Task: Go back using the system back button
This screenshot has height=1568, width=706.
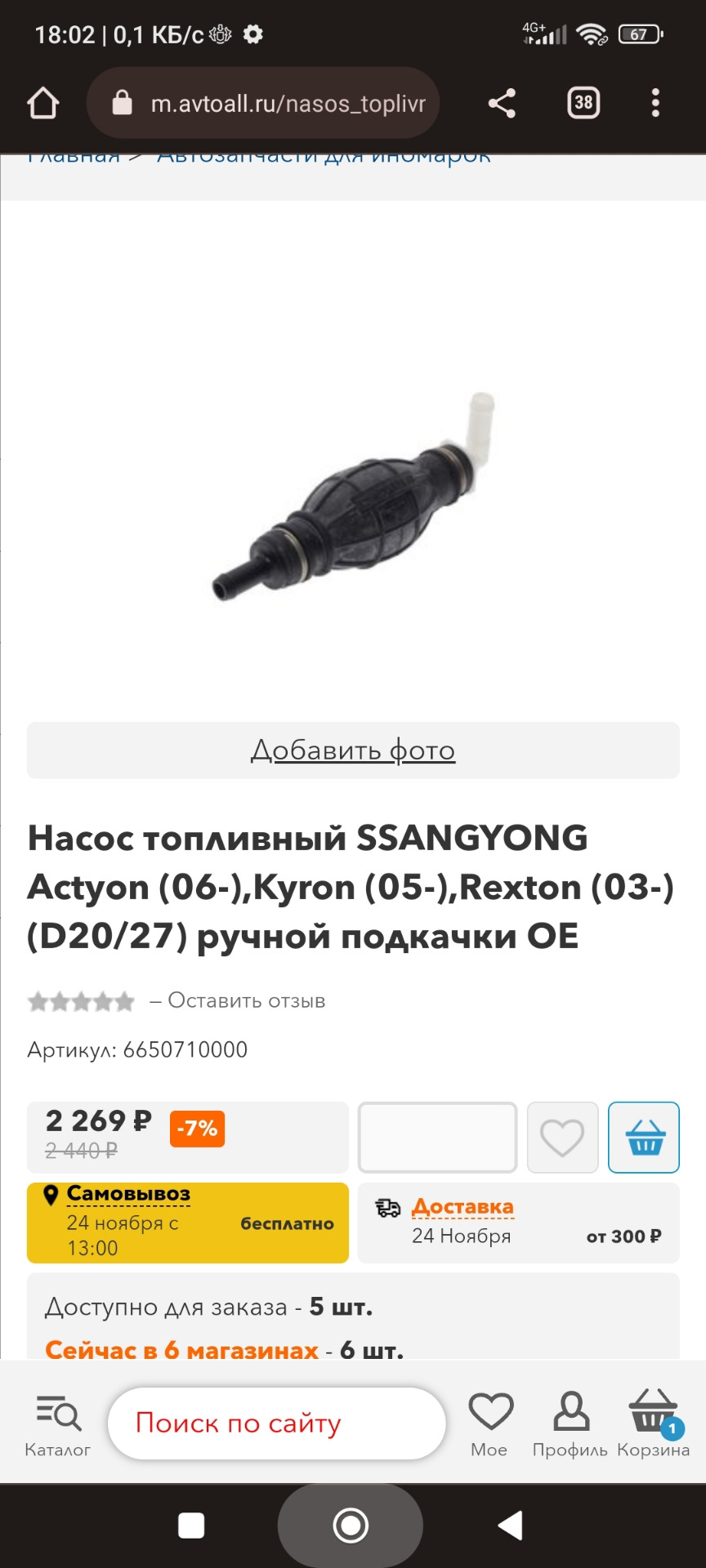Action: point(511,1525)
